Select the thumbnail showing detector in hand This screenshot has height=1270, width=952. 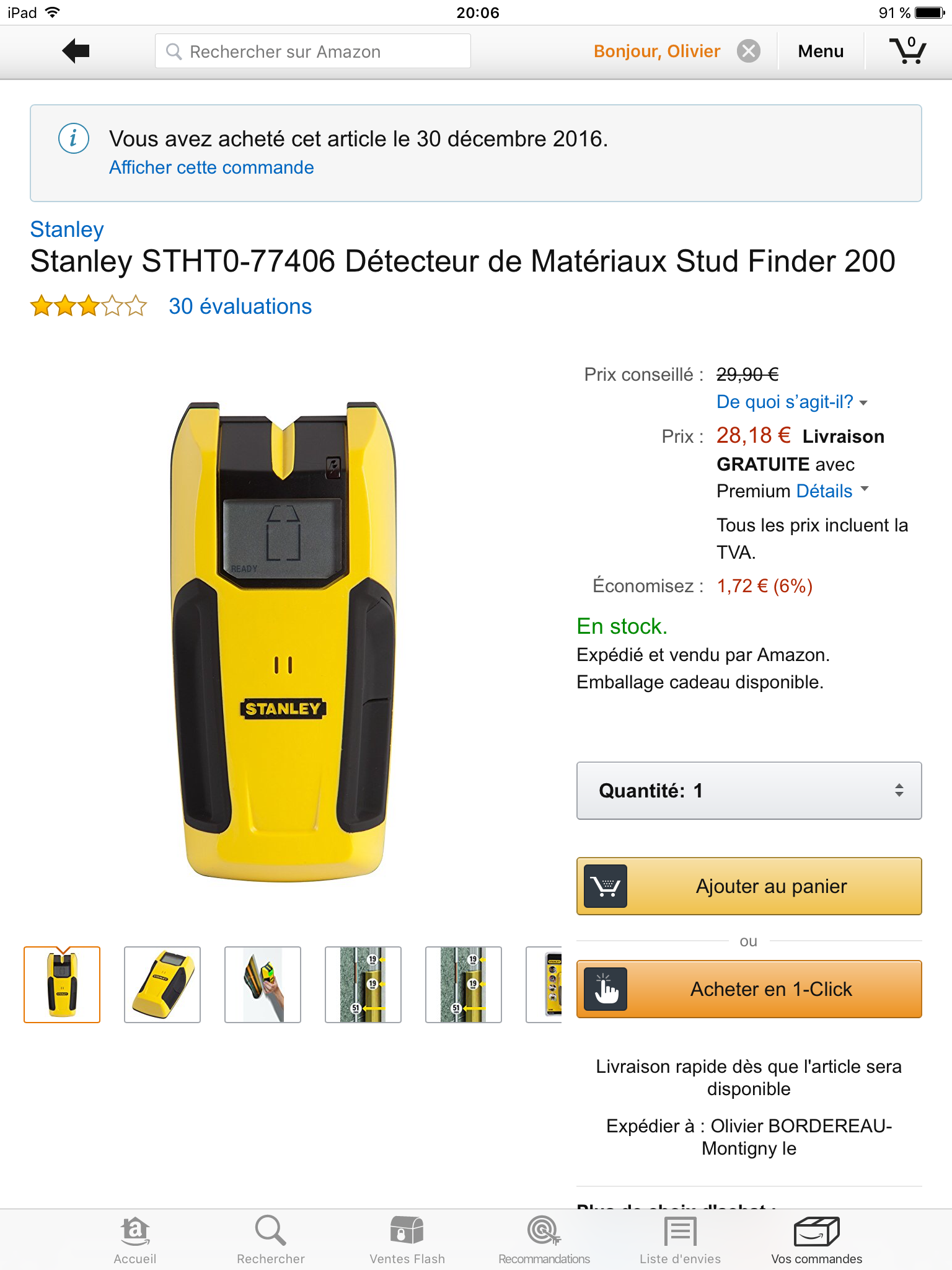click(263, 985)
